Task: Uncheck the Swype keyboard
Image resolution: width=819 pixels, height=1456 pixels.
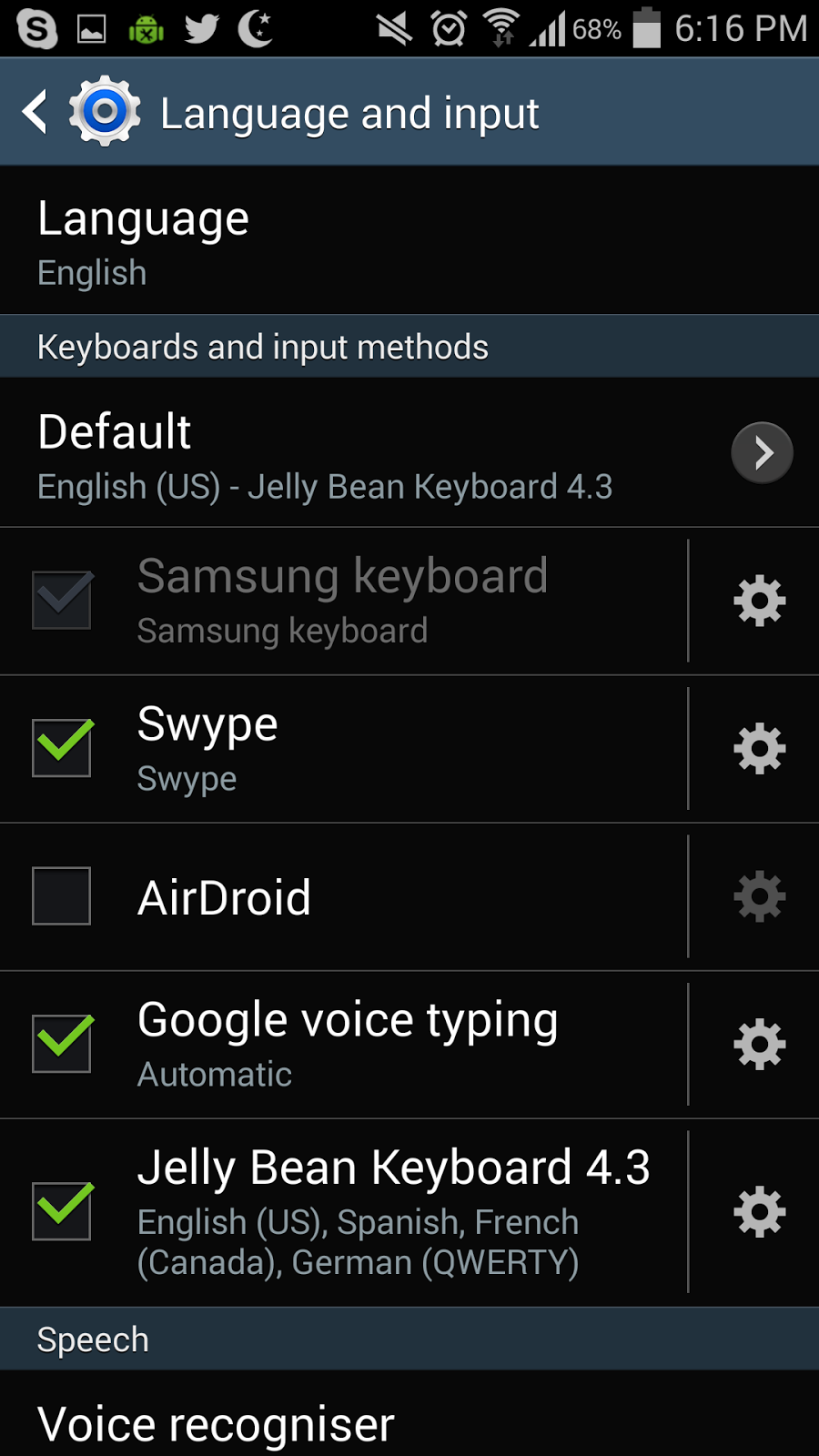Action: point(61,748)
